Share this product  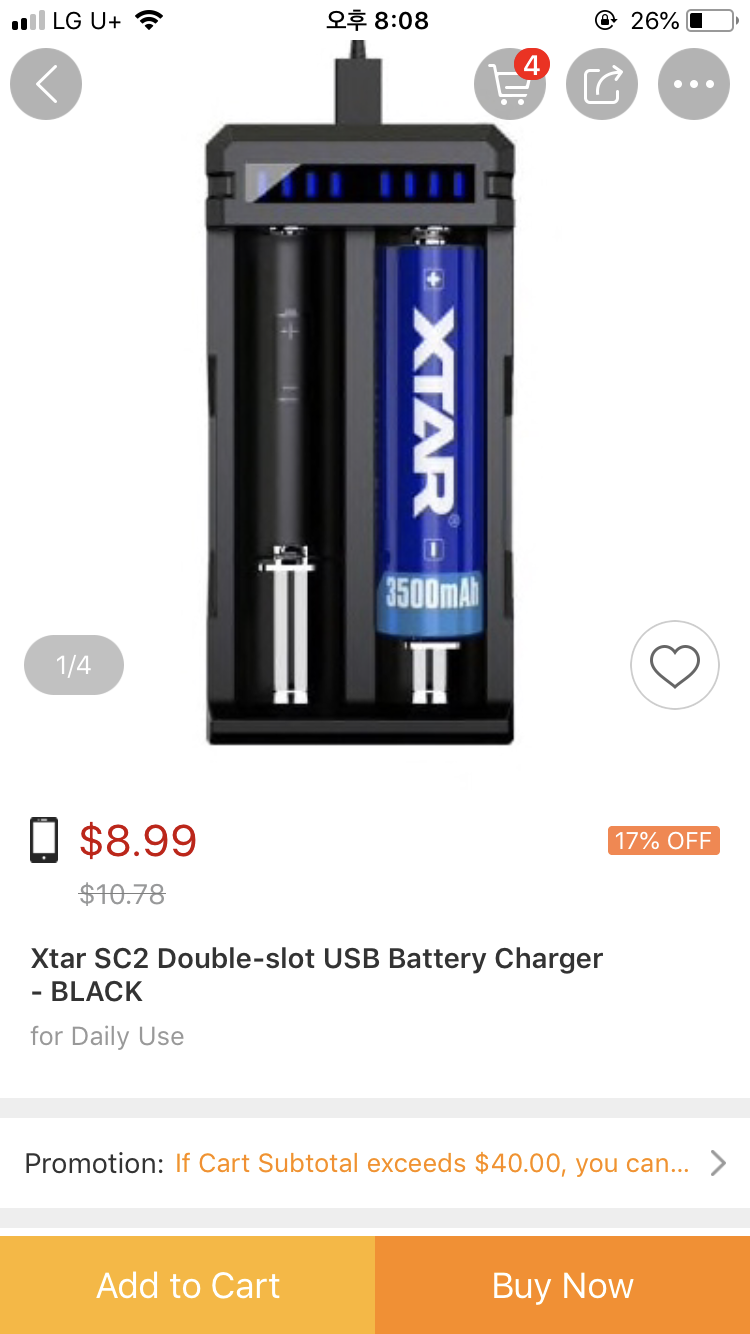[602, 85]
